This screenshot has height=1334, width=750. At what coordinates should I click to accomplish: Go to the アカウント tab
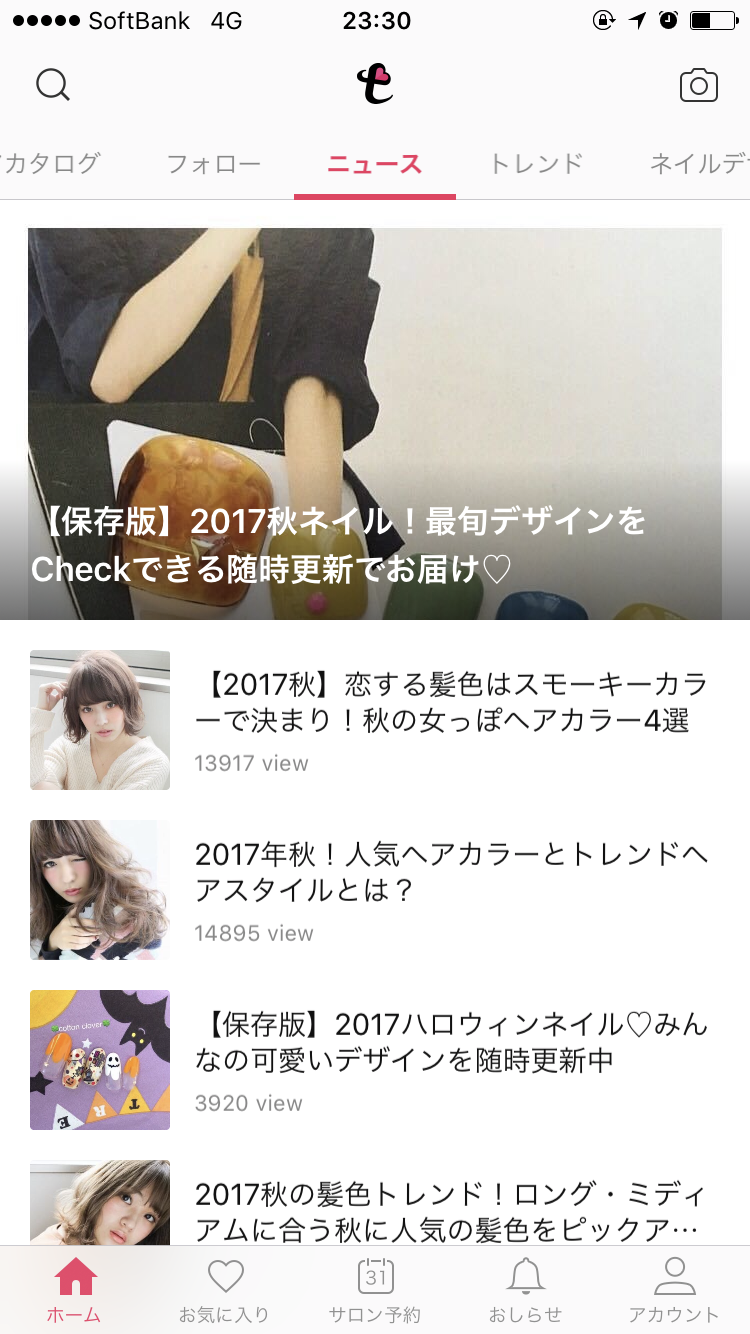(x=674, y=1290)
